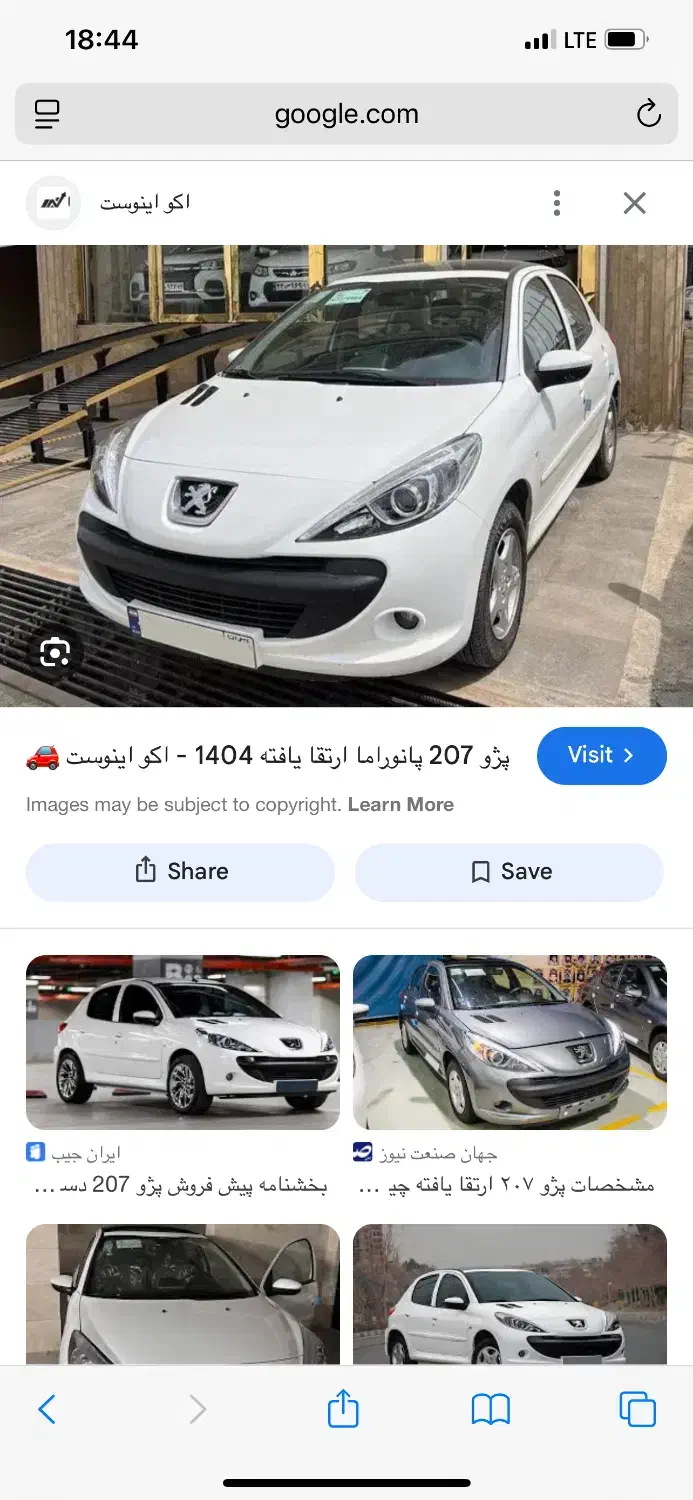This screenshot has height=1500, width=693.
Task: Open the جهان صنعت نیوز related image
Action: 510,1042
